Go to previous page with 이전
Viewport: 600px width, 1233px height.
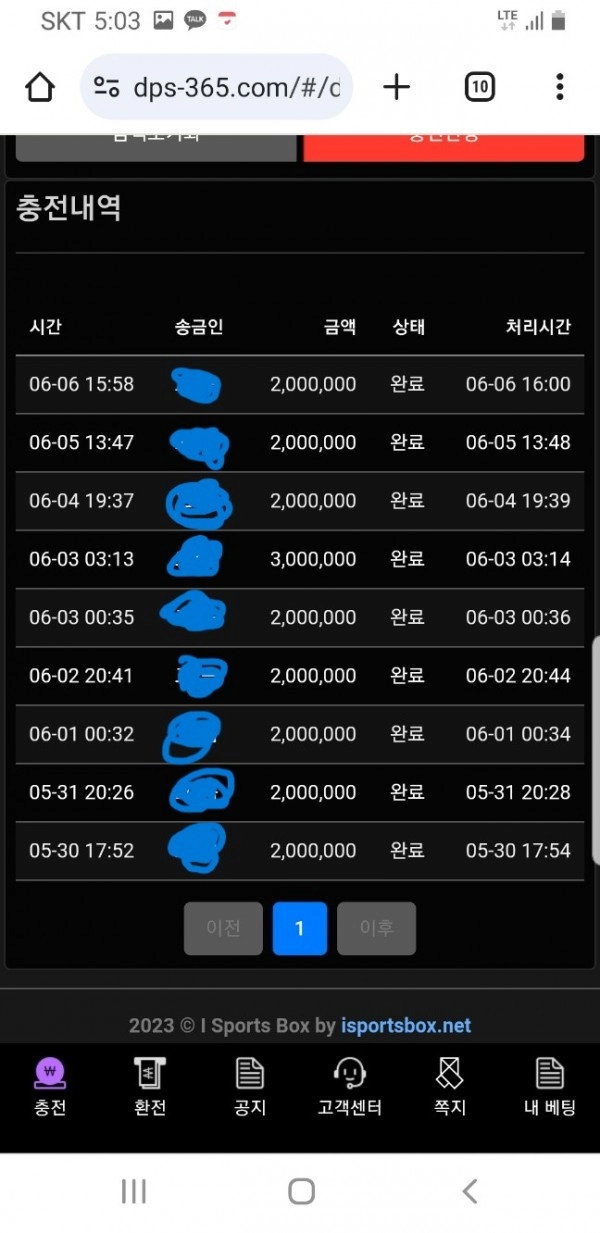tap(223, 928)
